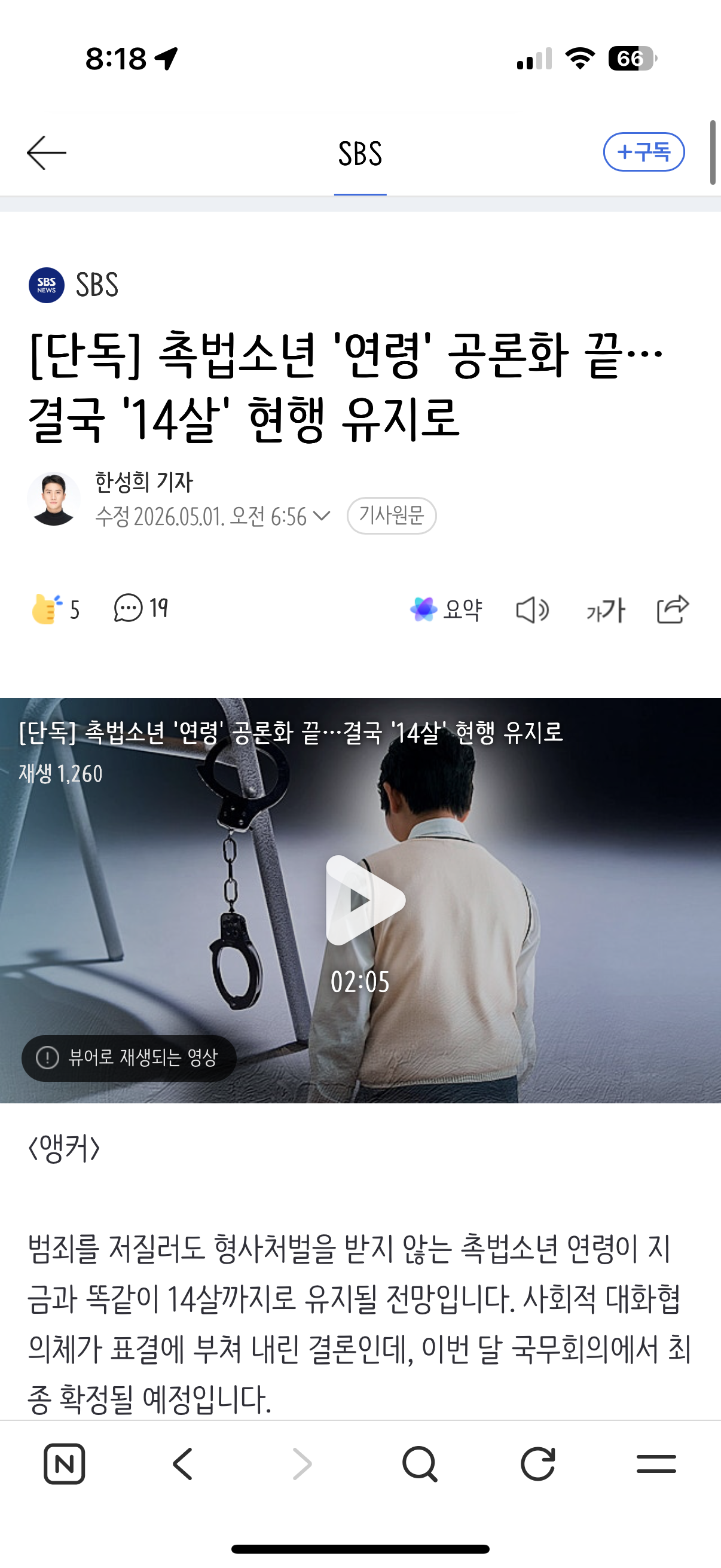This screenshot has width=721, height=1568.
Task: Open reporter 한성희 기자's profile
Action: pyautogui.click(x=143, y=481)
